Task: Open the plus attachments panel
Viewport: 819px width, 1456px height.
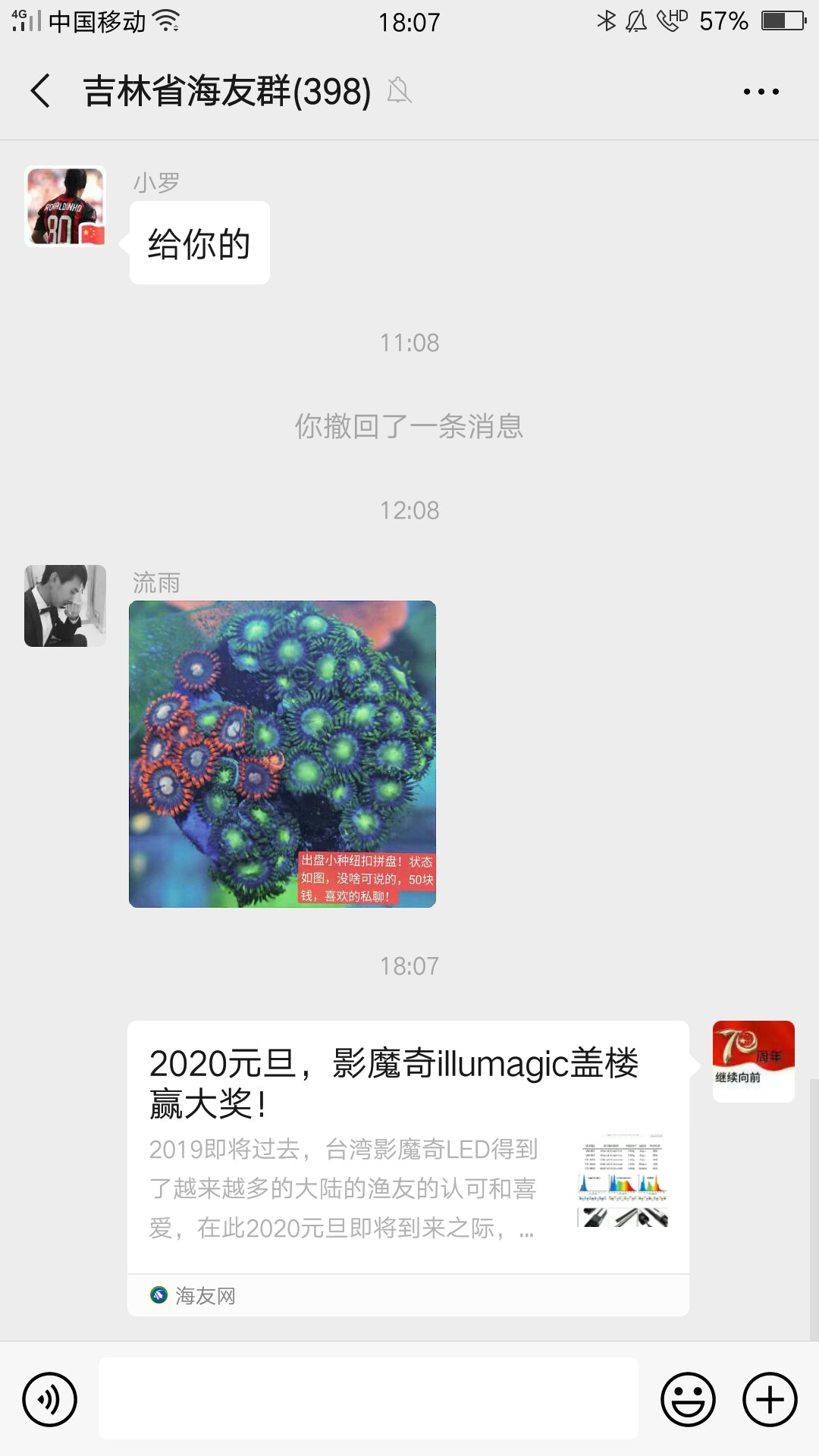Action: click(x=770, y=1399)
